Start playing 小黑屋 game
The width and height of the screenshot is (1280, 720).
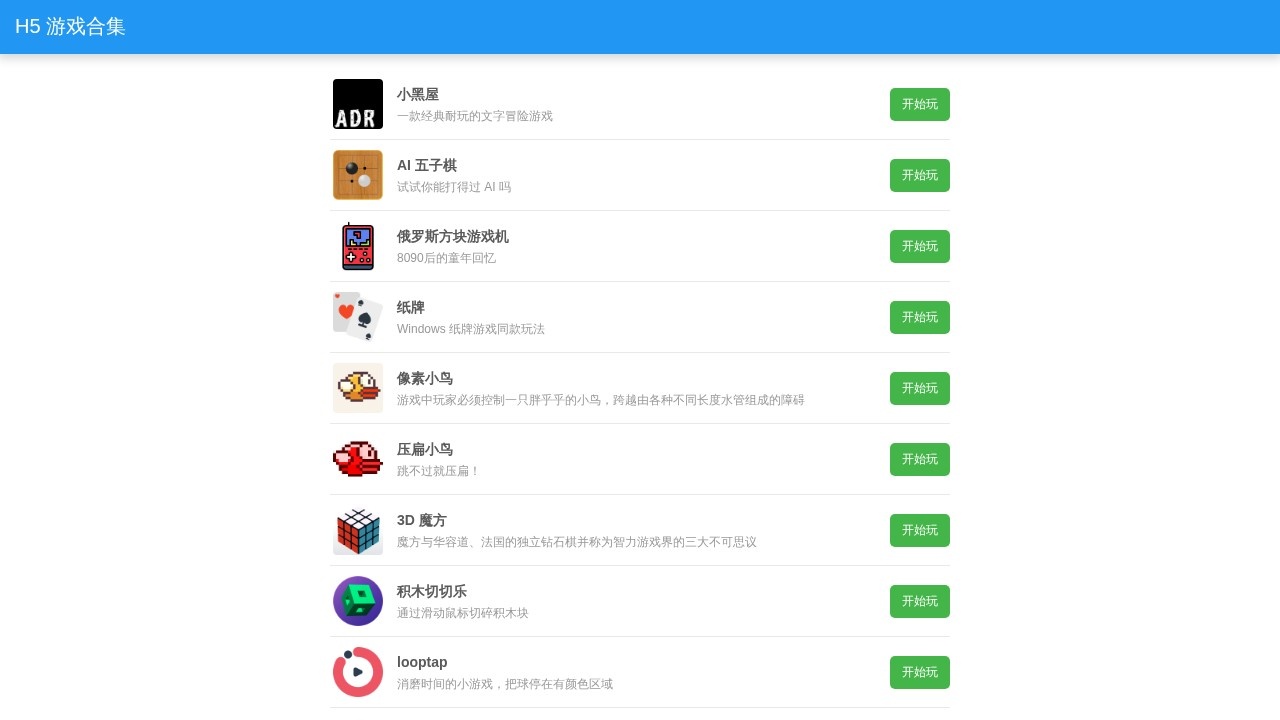pyautogui.click(x=919, y=104)
